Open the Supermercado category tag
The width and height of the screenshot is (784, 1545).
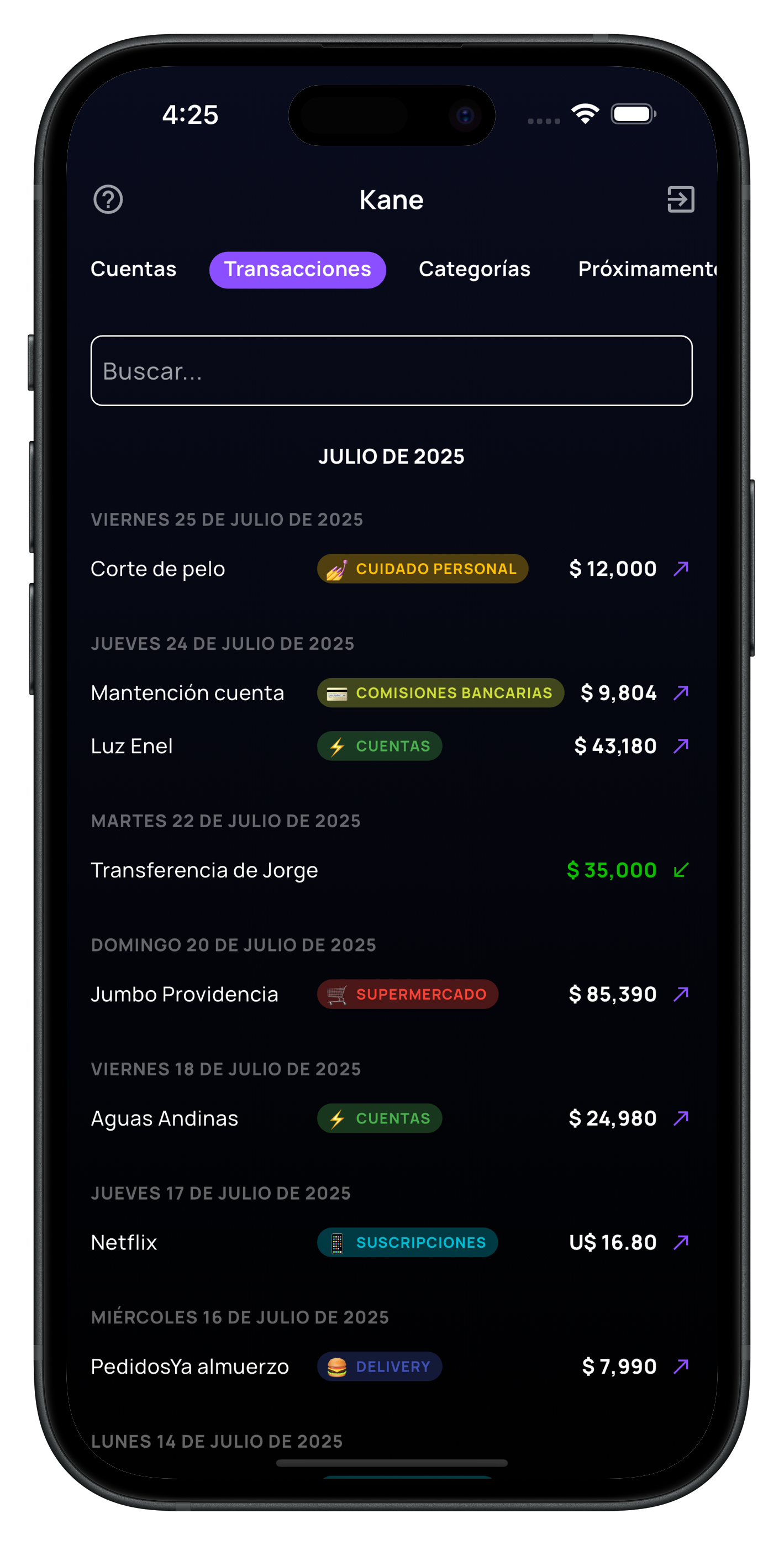click(407, 994)
